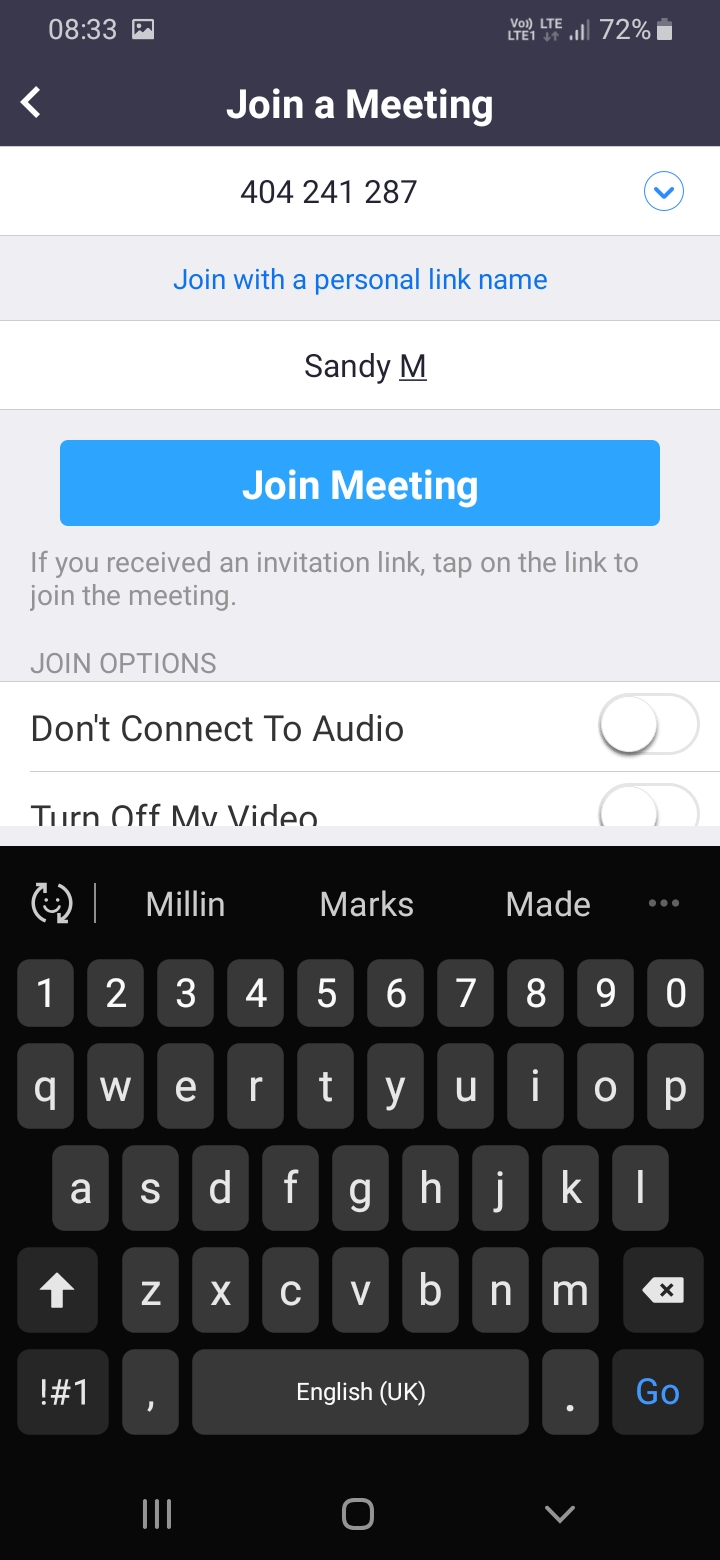This screenshot has height=1560, width=720.
Task: Edit the meeting ID 404 241 287
Action: click(329, 191)
